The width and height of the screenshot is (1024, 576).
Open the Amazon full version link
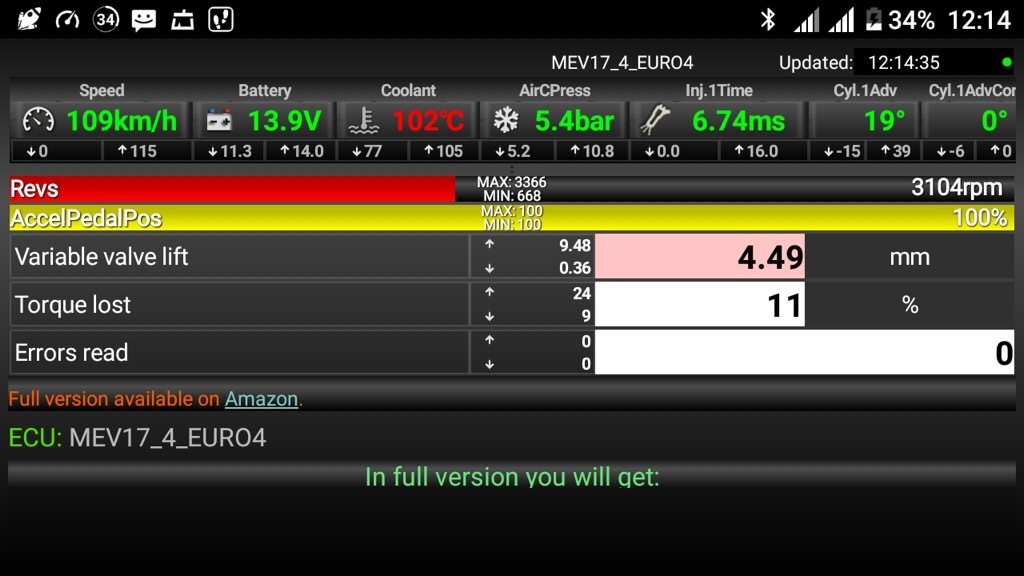point(261,398)
